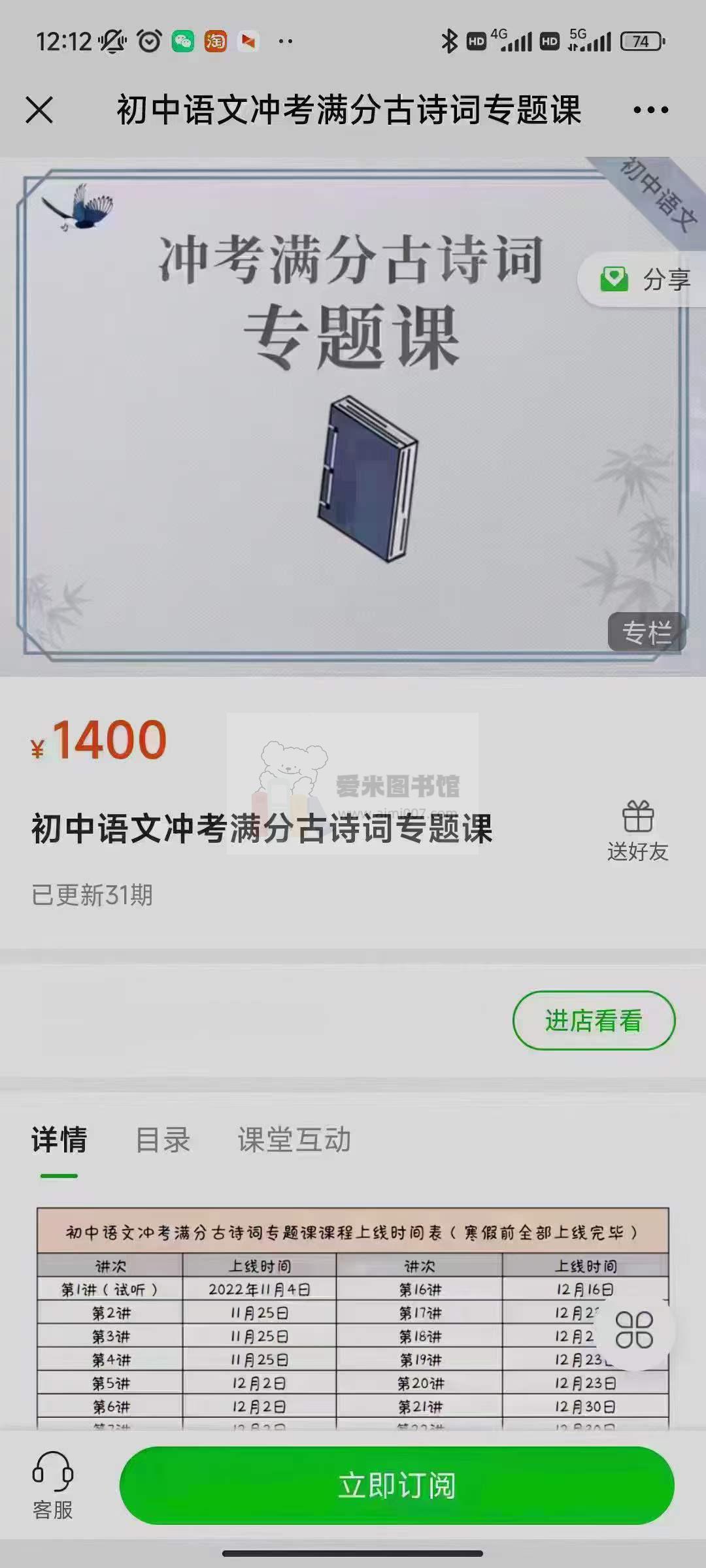This screenshot has width=706, height=1568.
Task: Close the course page
Action: [x=39, y=110]
